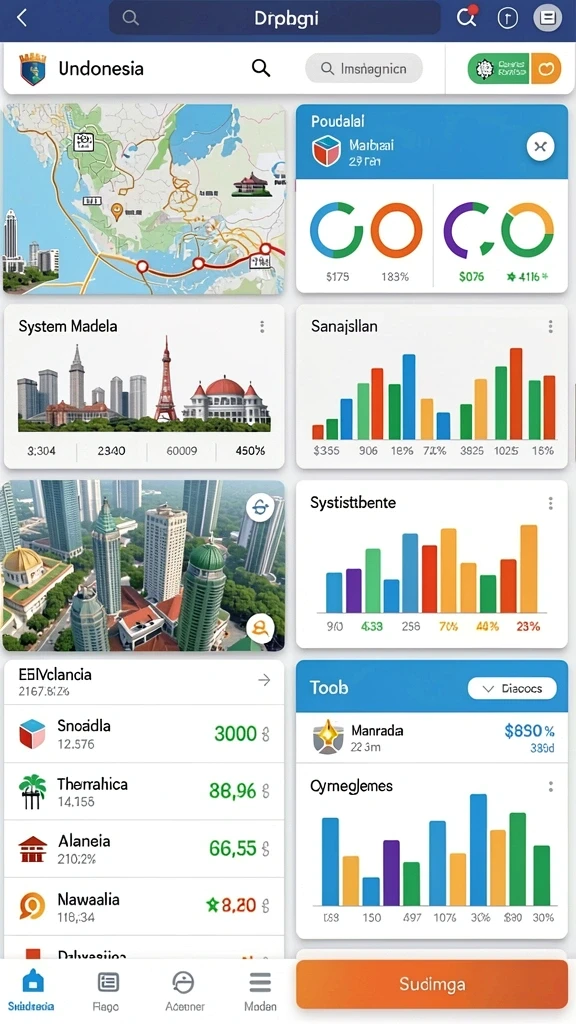
Task: Open the Manrada item
Action: [x=432, y=738]
